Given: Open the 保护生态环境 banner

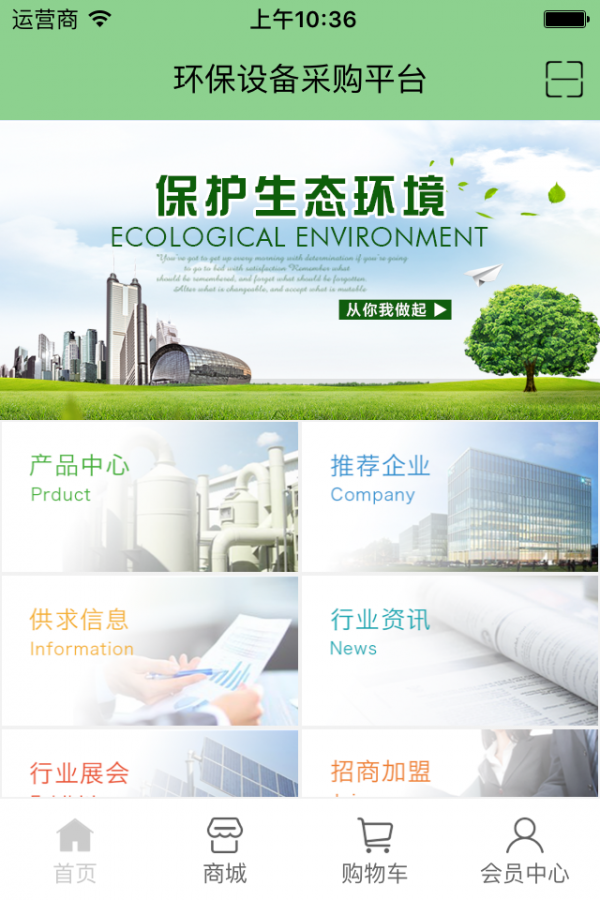Looking at the screenshot, I should point(300,270).
